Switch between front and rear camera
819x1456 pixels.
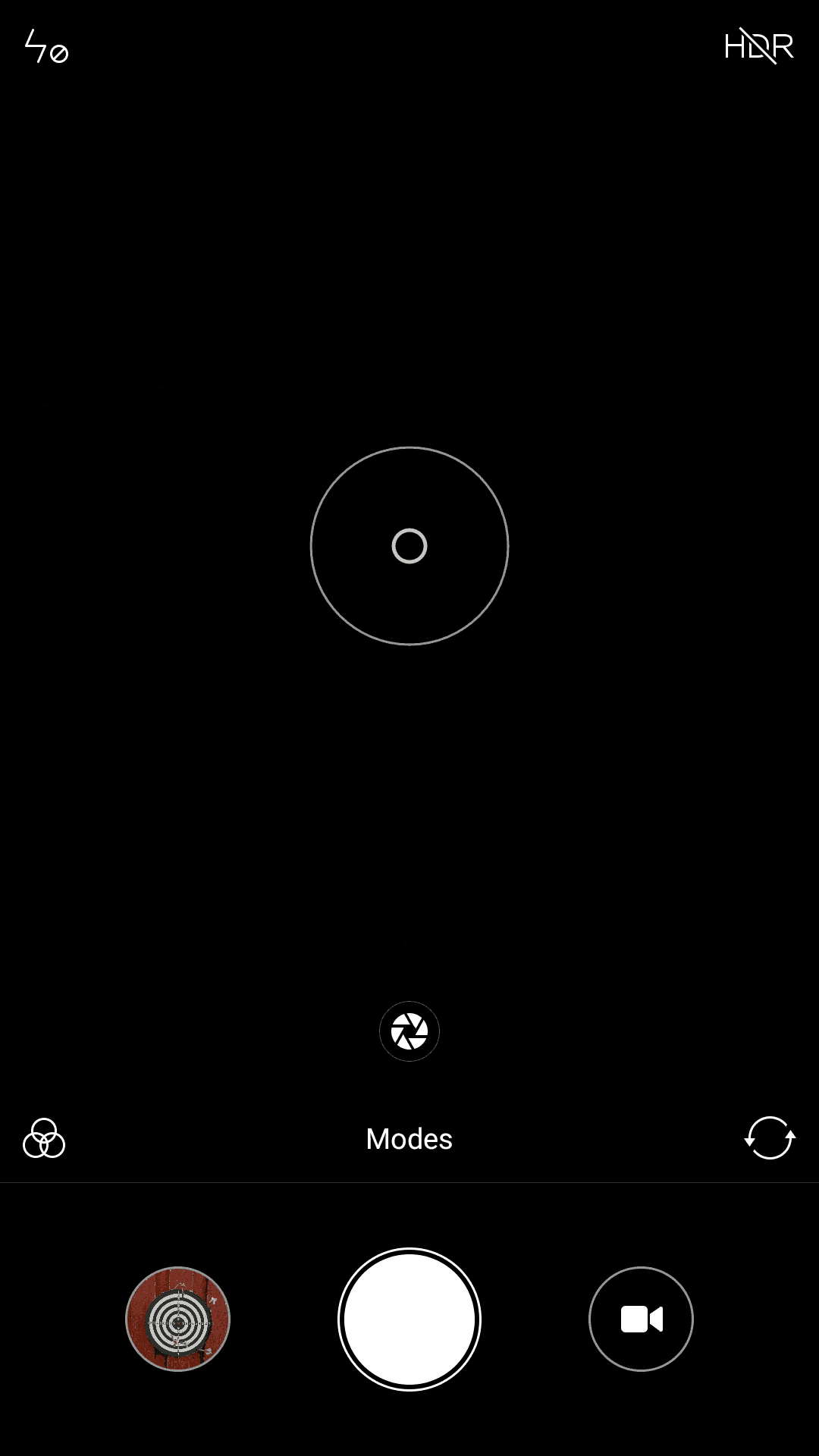point(770,1138)
